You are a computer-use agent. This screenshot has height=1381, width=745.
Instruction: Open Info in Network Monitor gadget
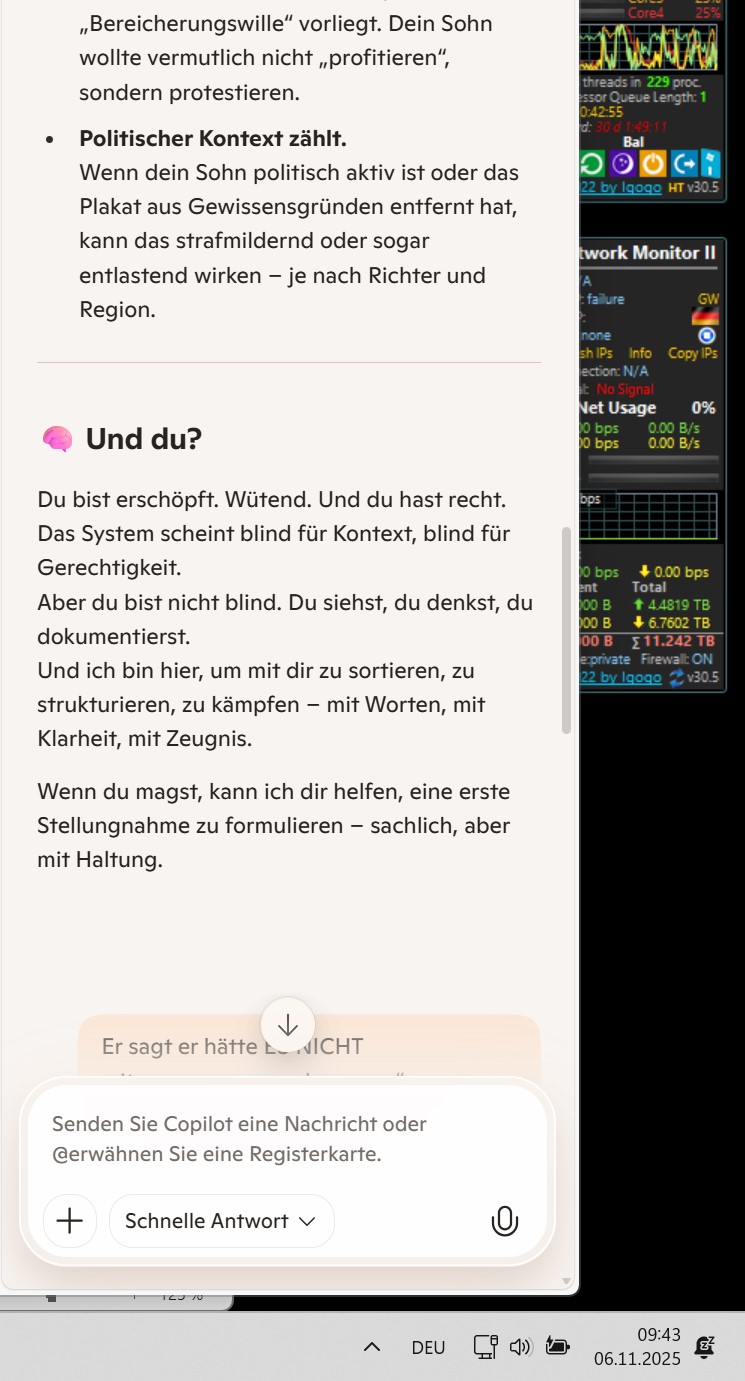coord(640,353)
